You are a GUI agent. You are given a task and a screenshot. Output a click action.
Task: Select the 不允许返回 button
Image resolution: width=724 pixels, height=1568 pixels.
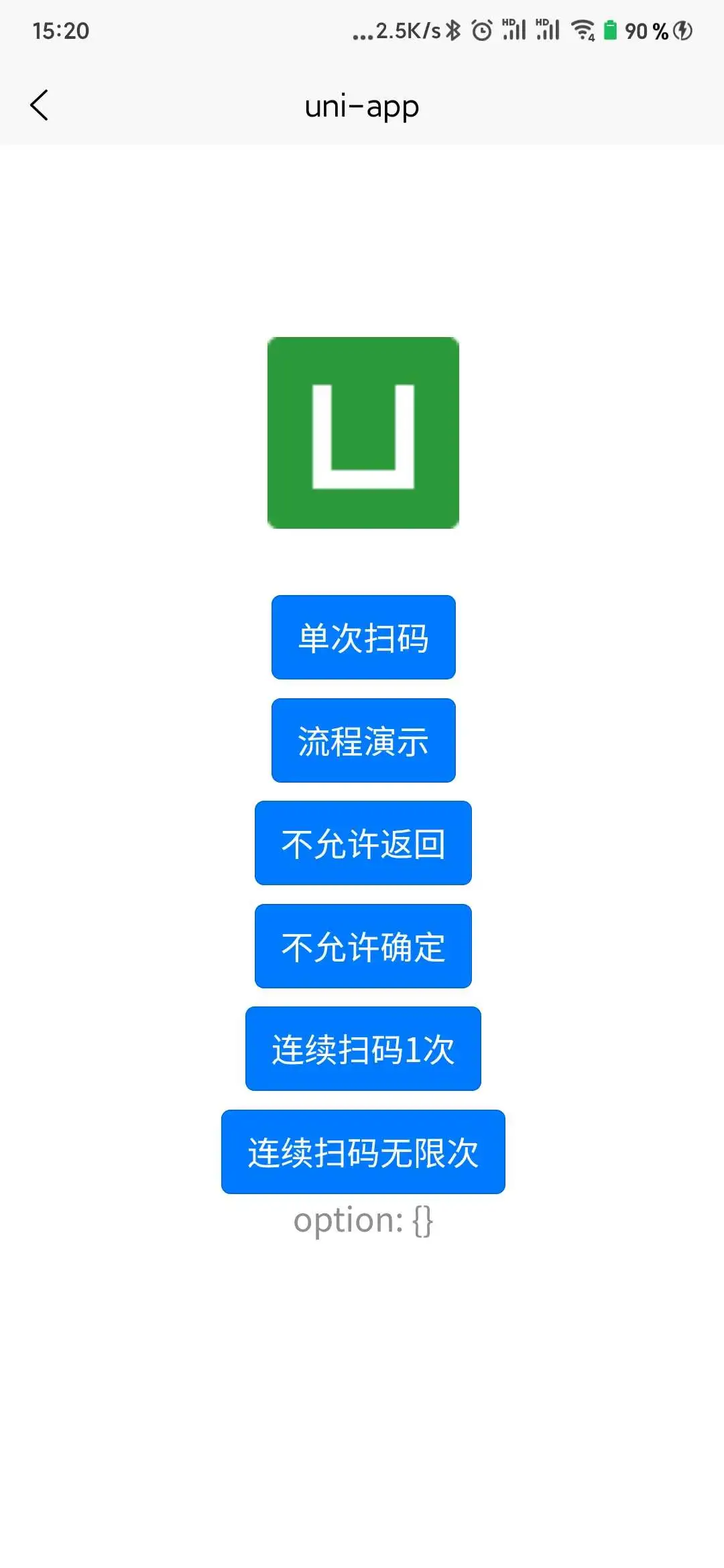363,843
